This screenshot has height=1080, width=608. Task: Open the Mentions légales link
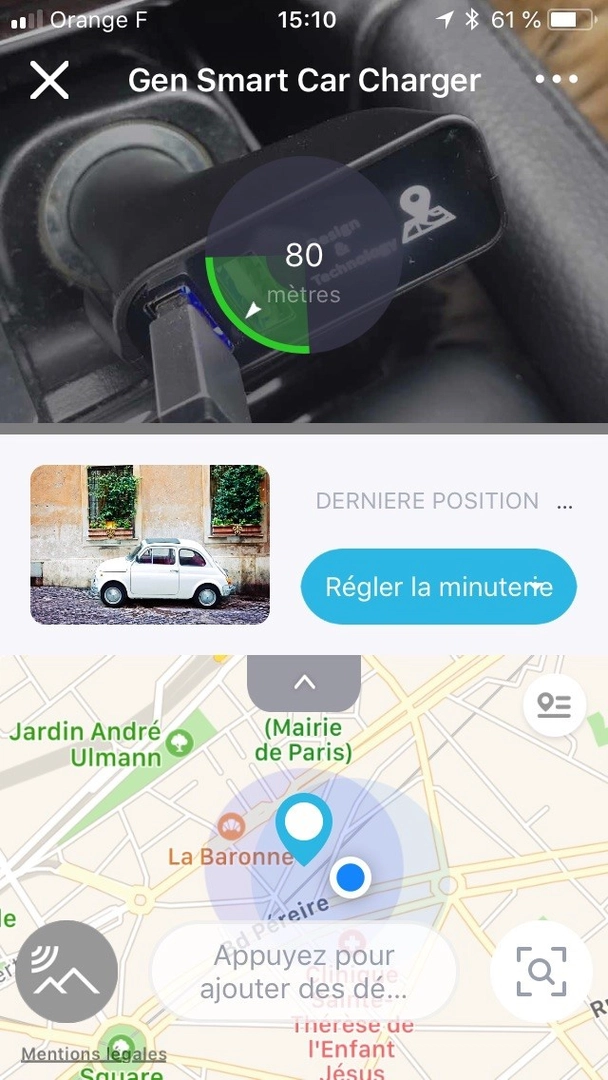tap(94, 1054)
